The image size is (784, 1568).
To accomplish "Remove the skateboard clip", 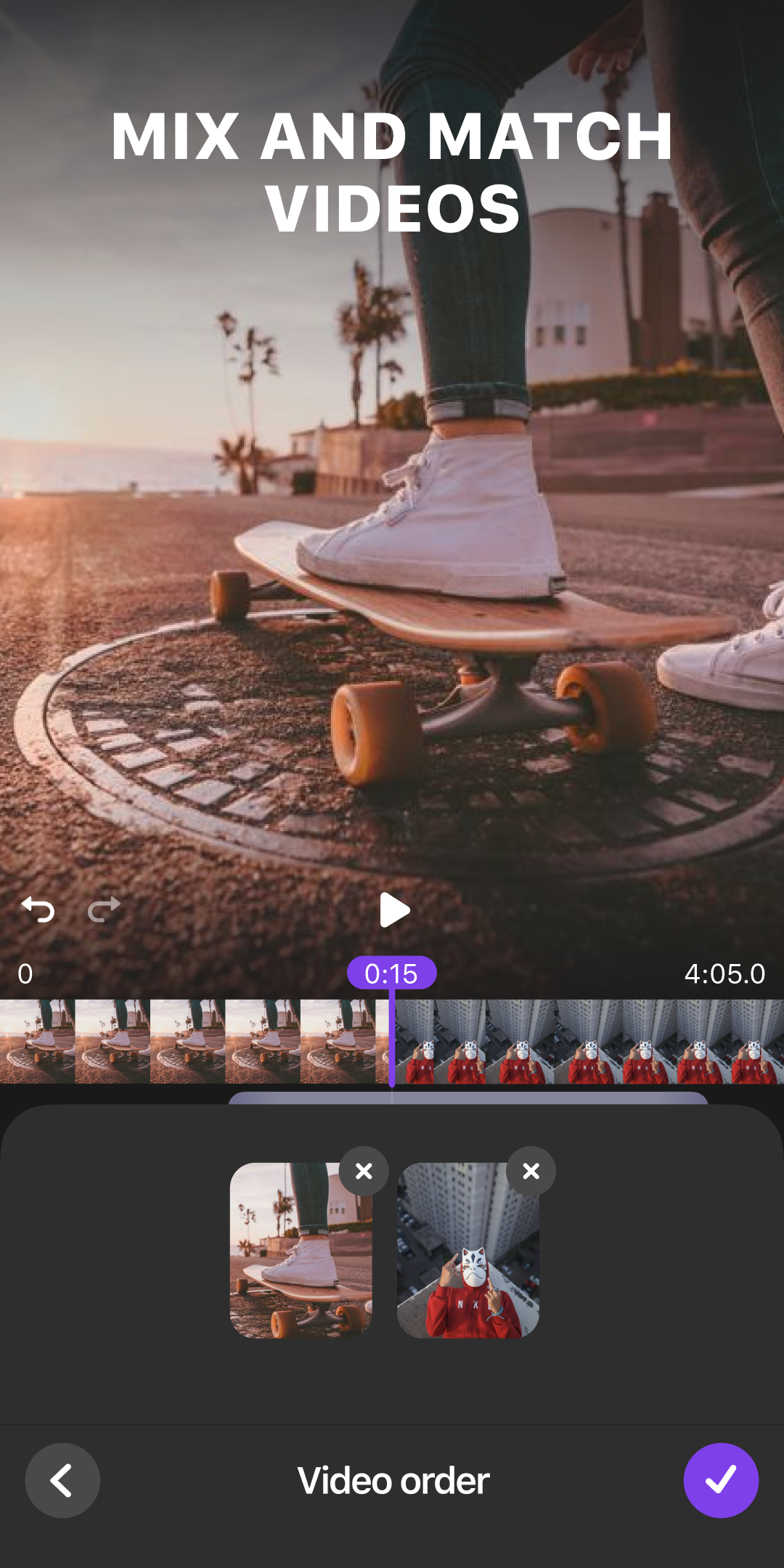I will (x=364, y=1171).
